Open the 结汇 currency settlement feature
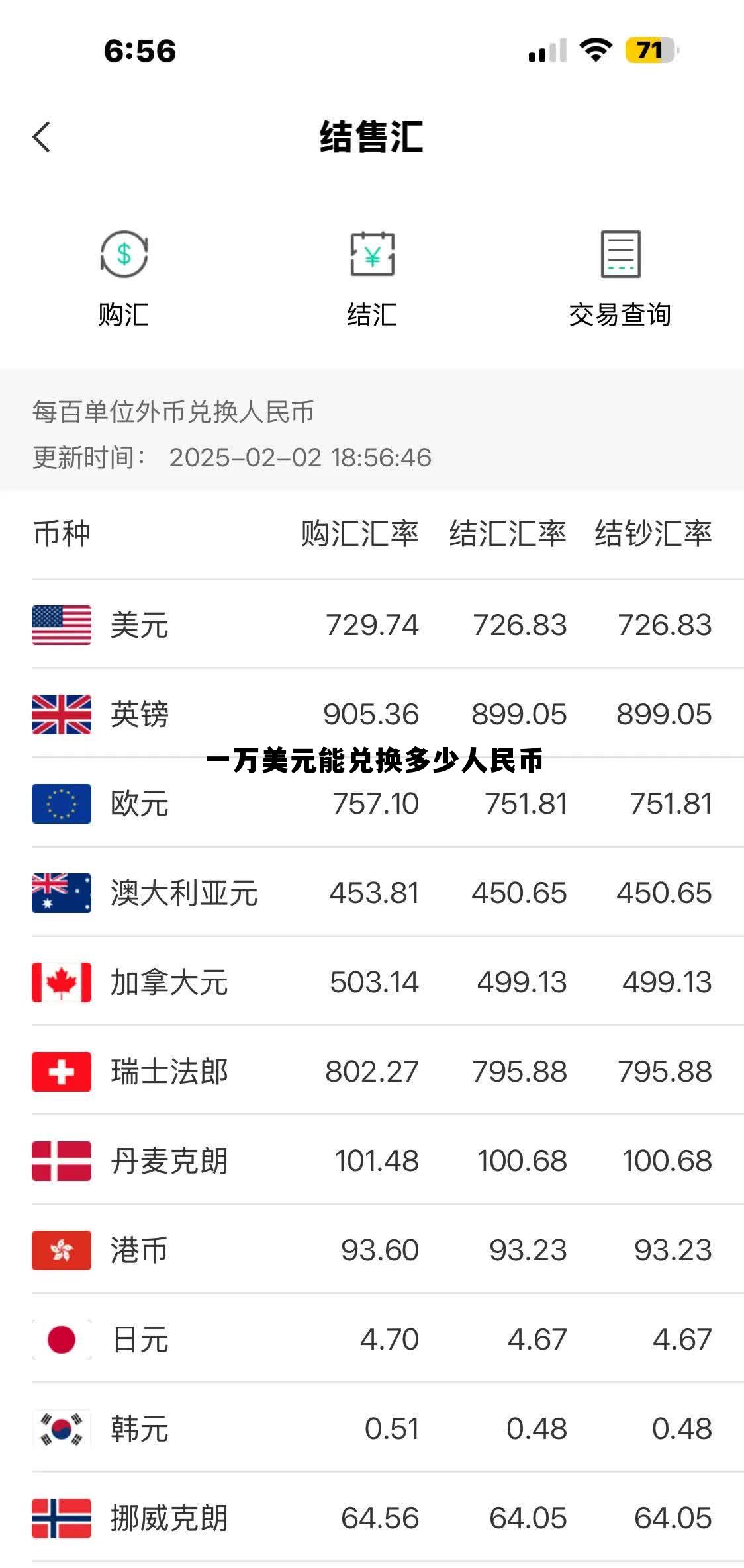This screenshot has width=744, height=1568. click(x=372, y=278)
